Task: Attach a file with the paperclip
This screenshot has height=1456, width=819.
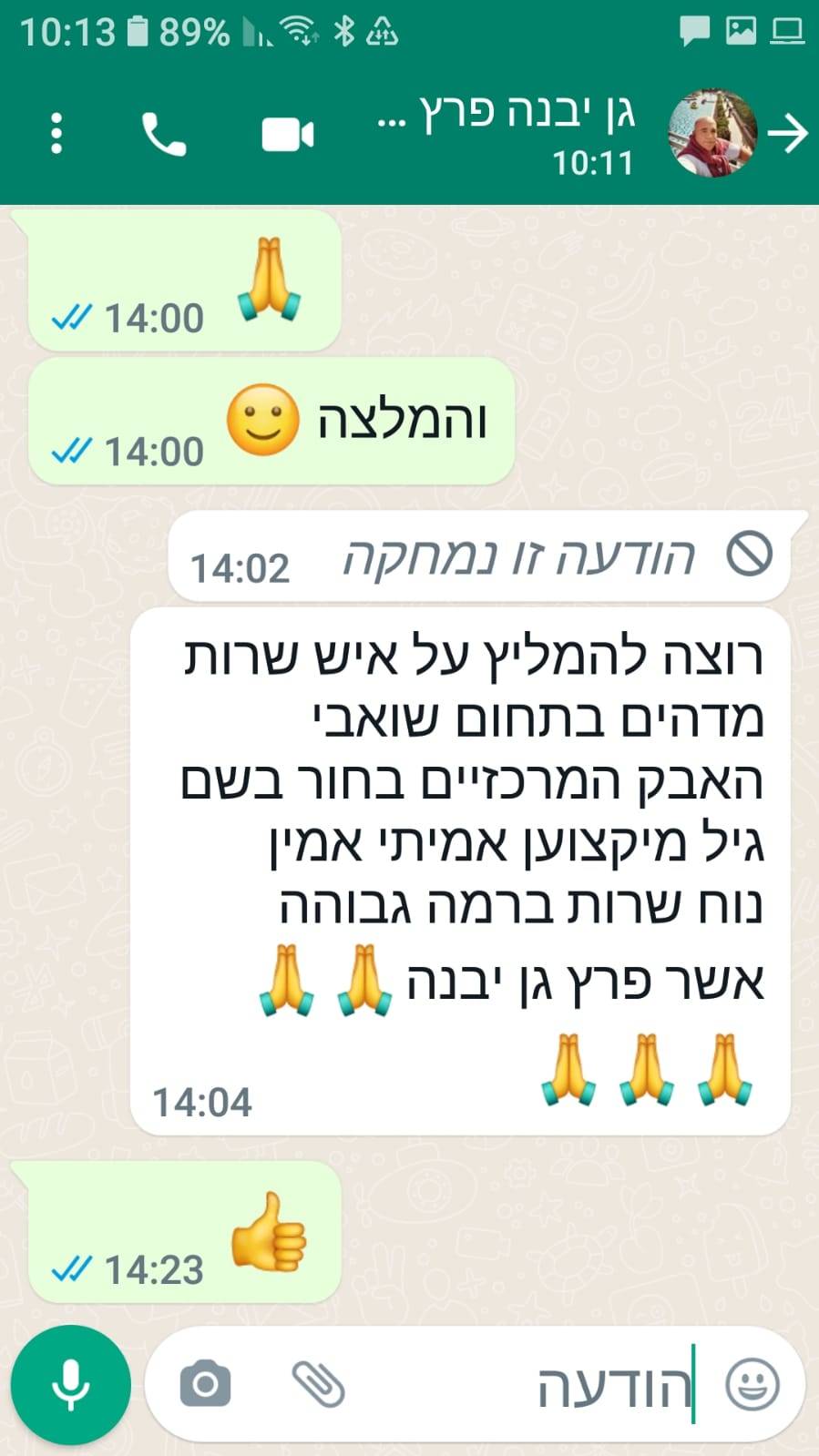Action: point(318,1385)
